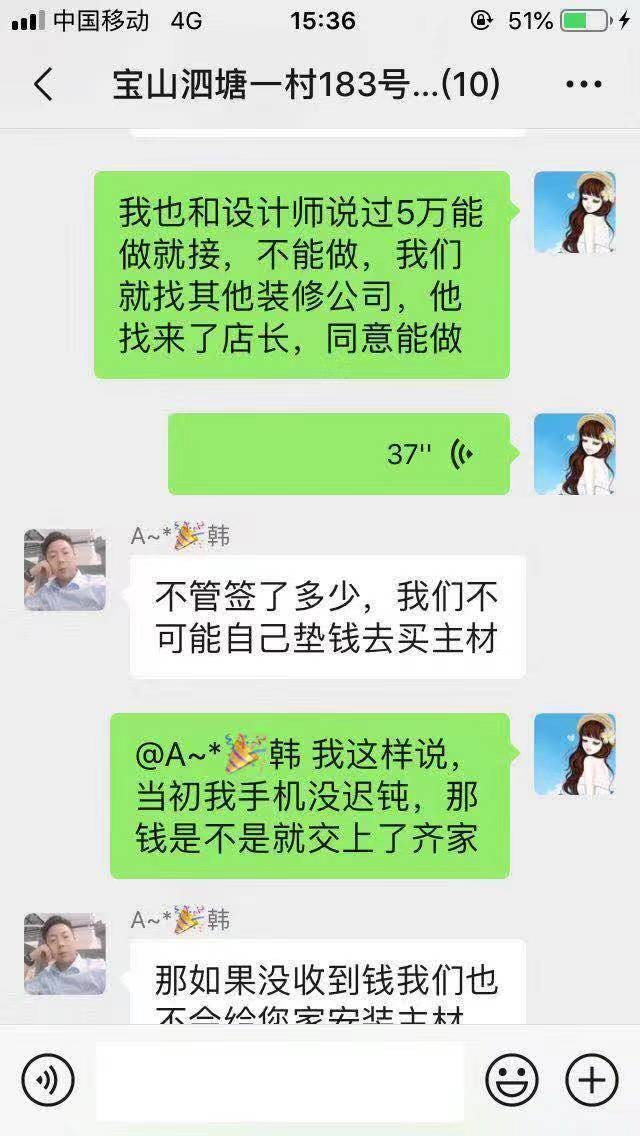
Task: Open the group chat overflow menu
Action: 583,85
